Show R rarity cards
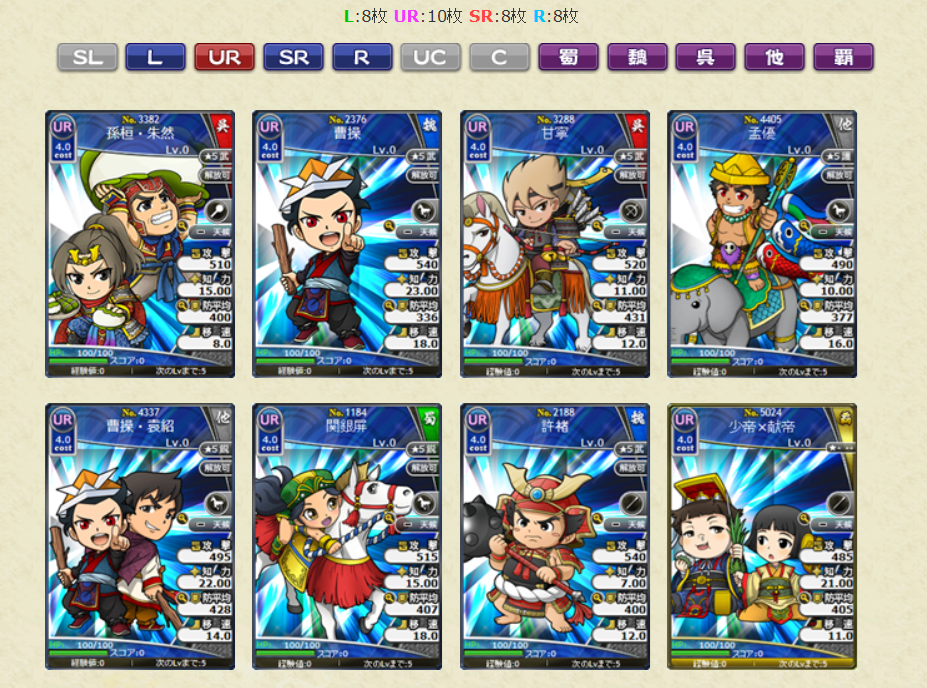 (362, 57)
